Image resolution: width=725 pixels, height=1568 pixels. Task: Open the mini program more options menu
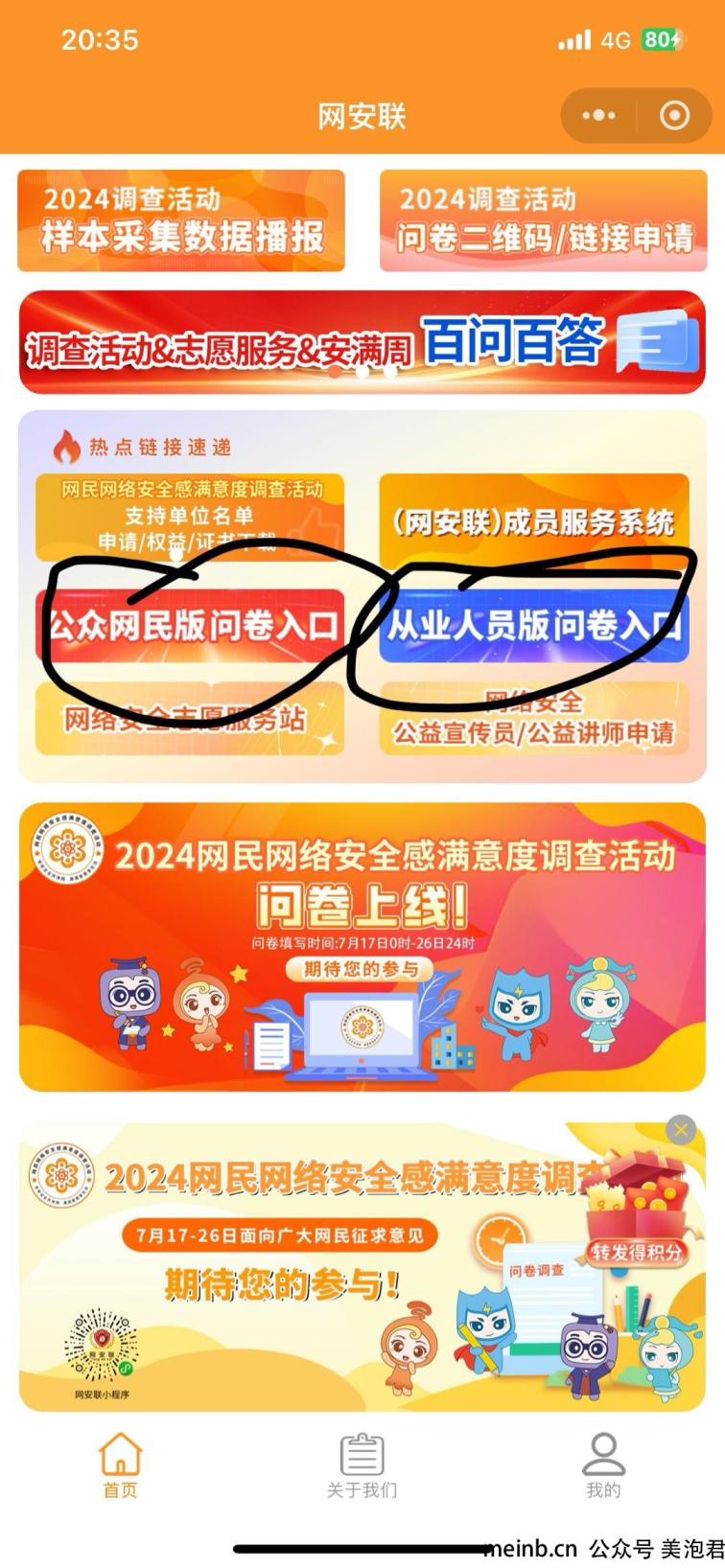coord(599,116)
